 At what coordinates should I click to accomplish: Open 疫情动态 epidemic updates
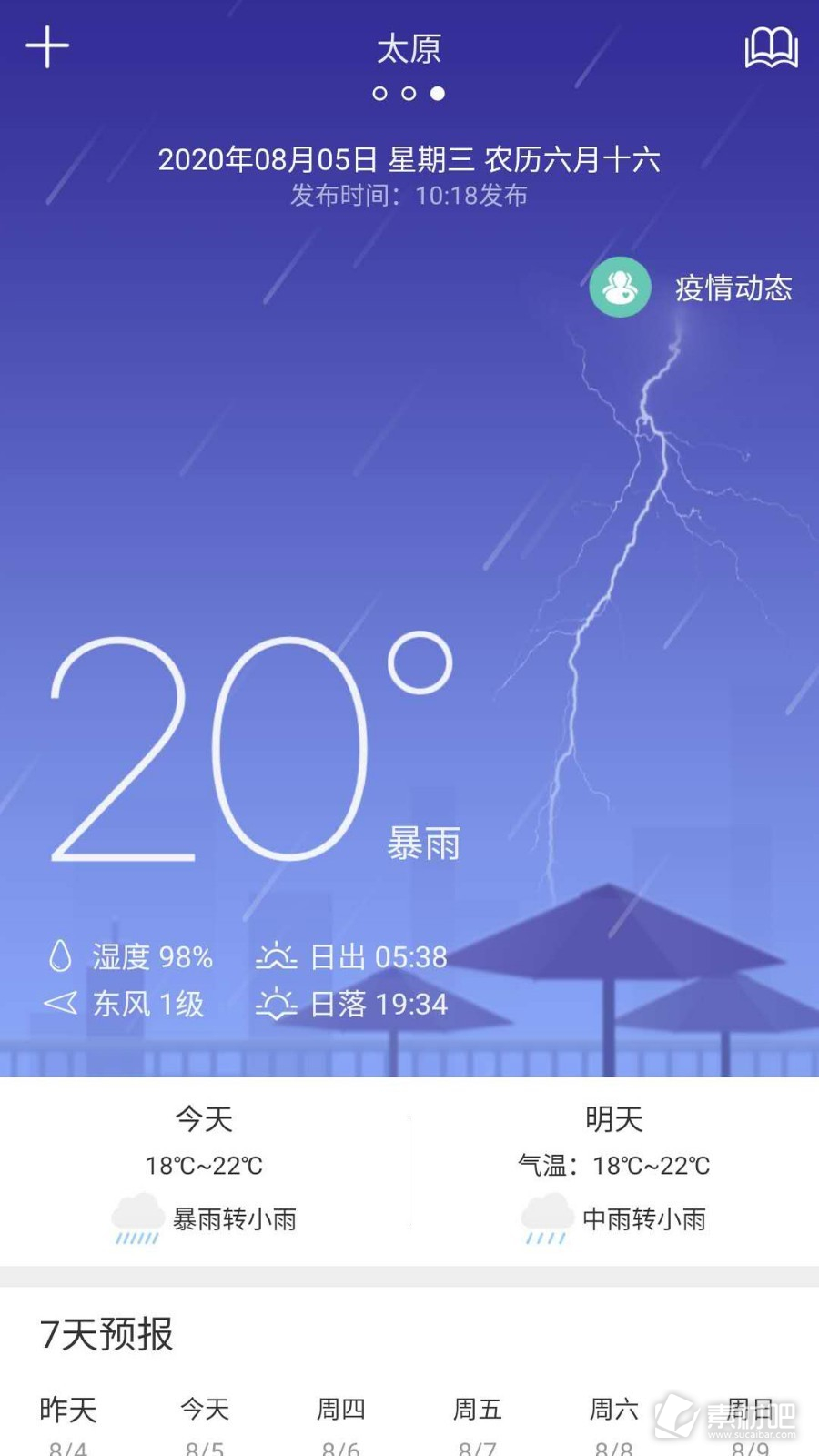693,288
